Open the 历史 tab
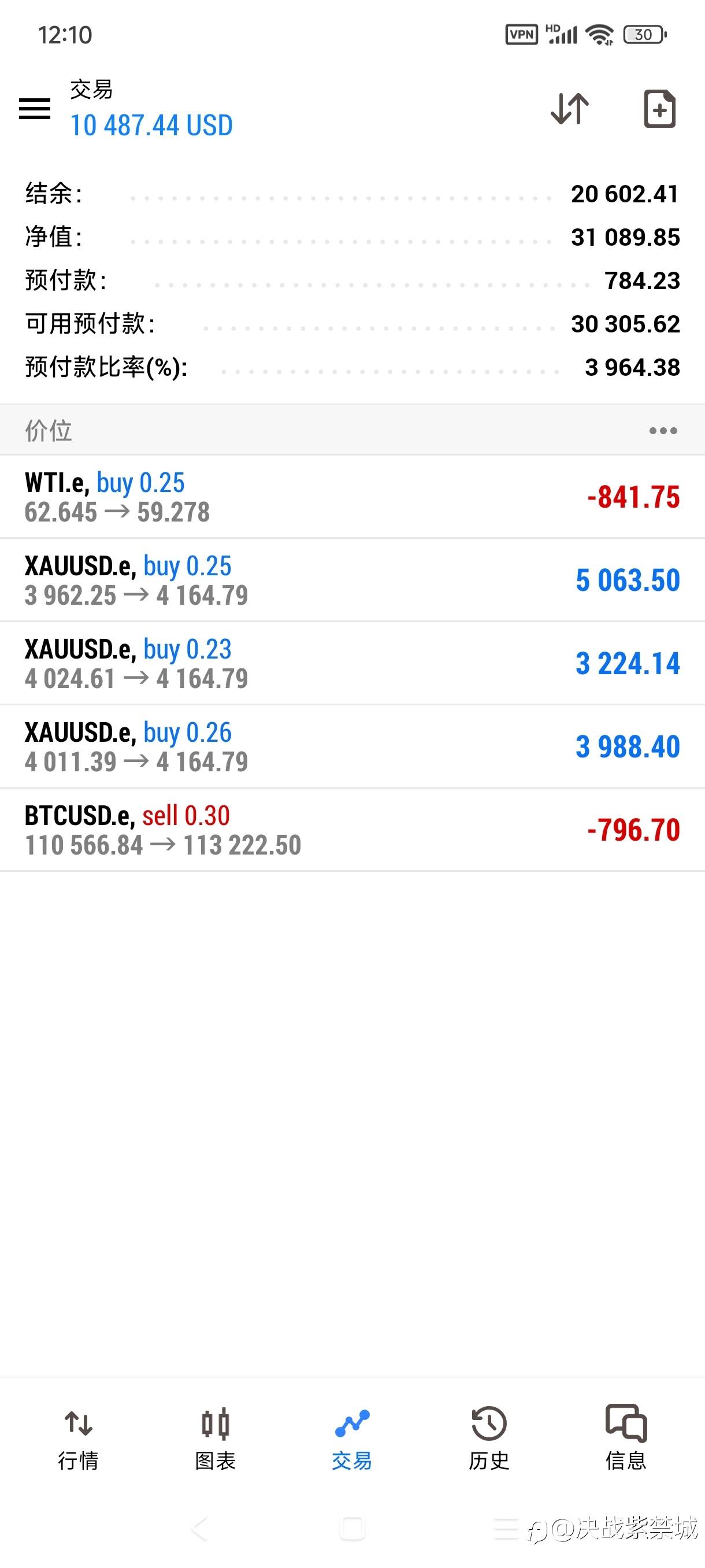Screen dimensions: 705x1568 click(x=489, y=1439)
